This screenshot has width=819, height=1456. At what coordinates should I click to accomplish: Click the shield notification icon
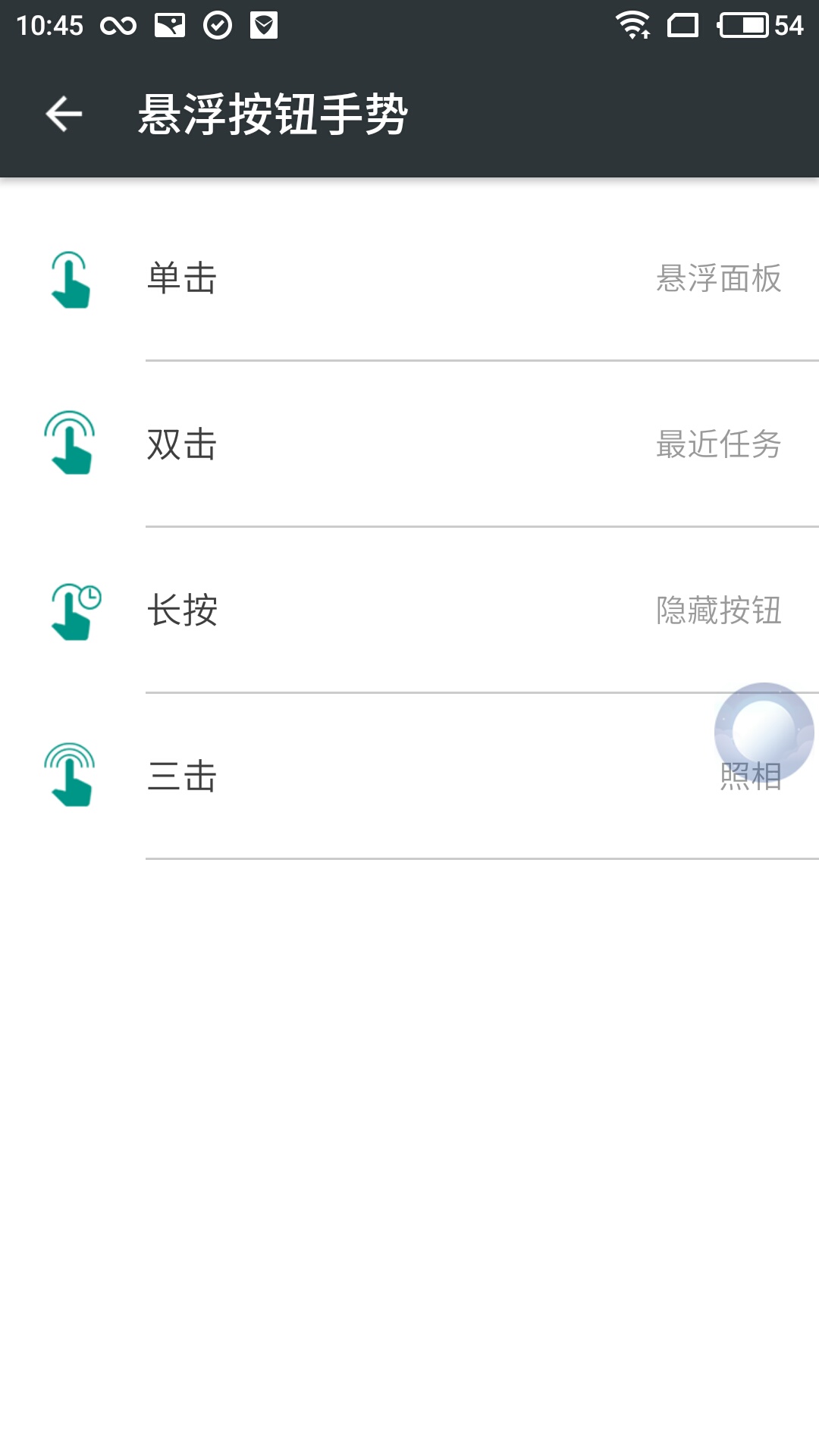(264, 24)
